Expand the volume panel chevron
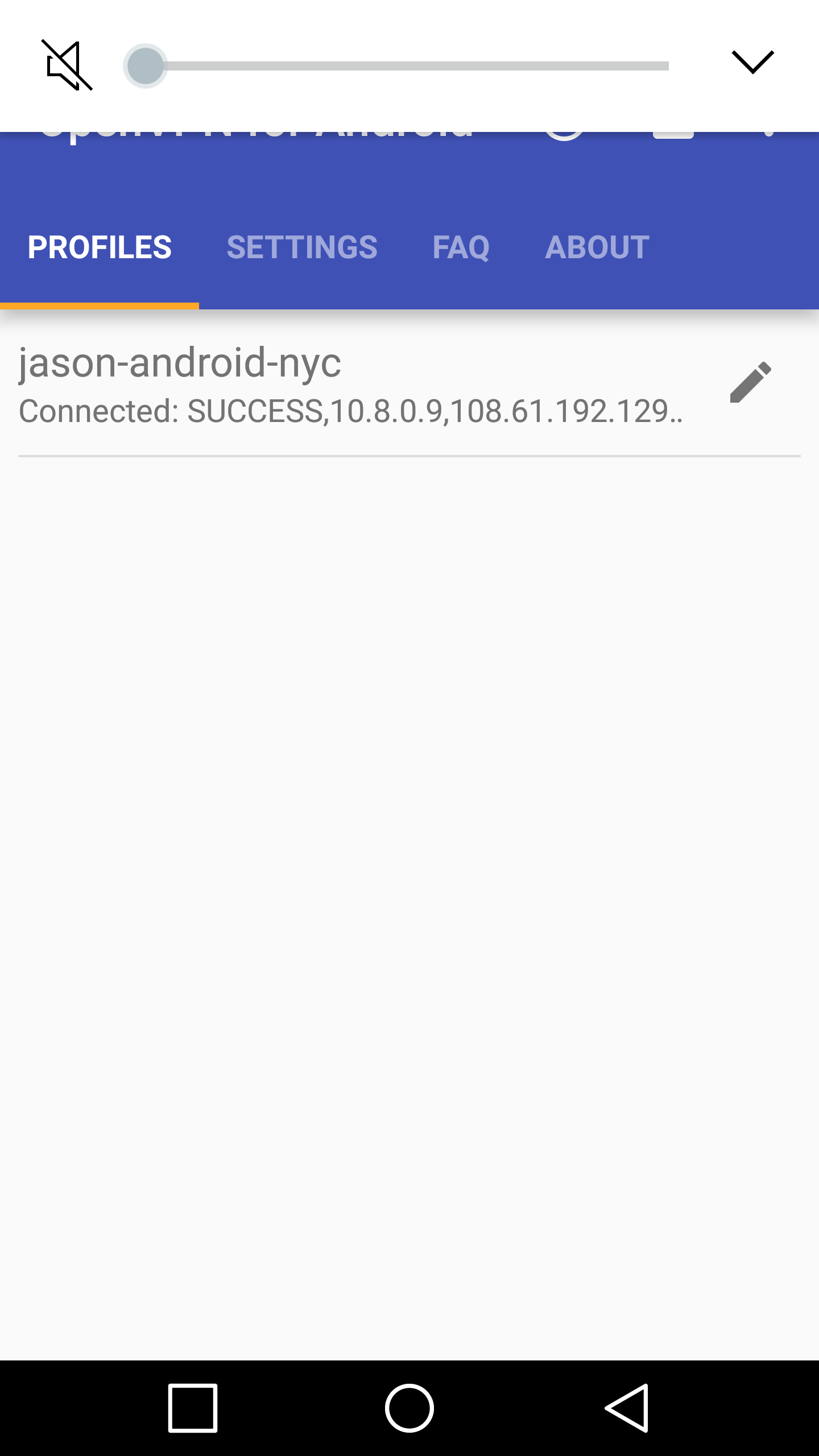The height and width of the screenshot is (1456, 819). click(752, 63)
